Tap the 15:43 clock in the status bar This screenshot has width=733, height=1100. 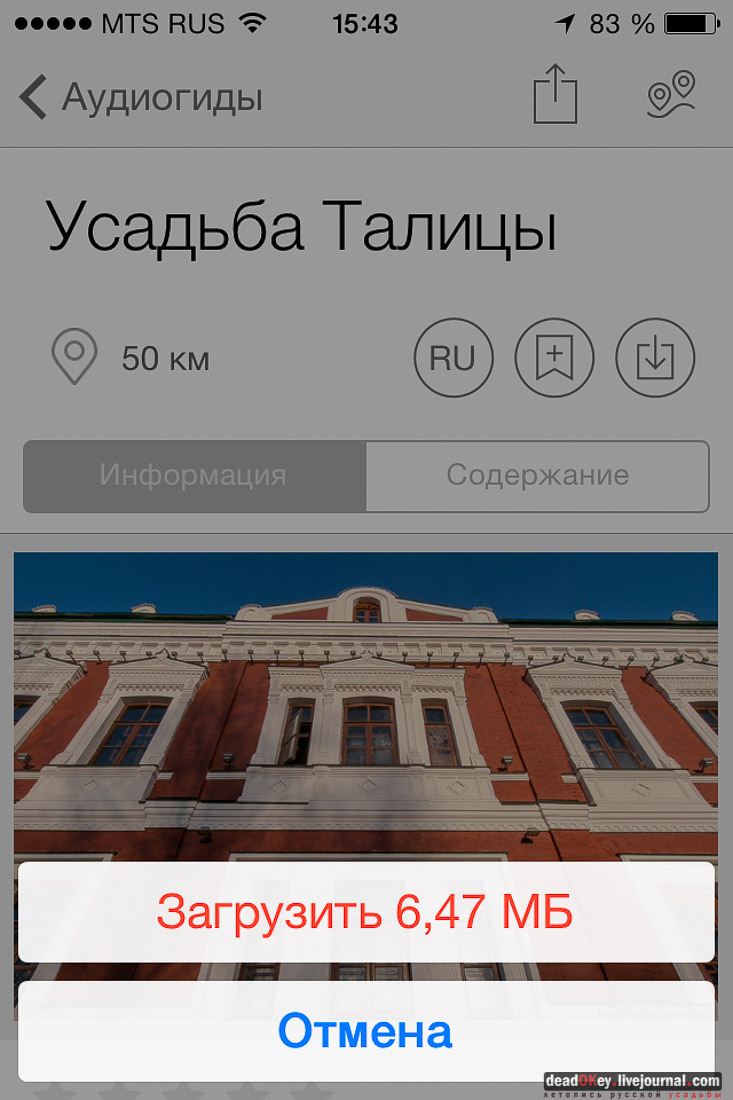pyautogui.click(x=365, y=22)
